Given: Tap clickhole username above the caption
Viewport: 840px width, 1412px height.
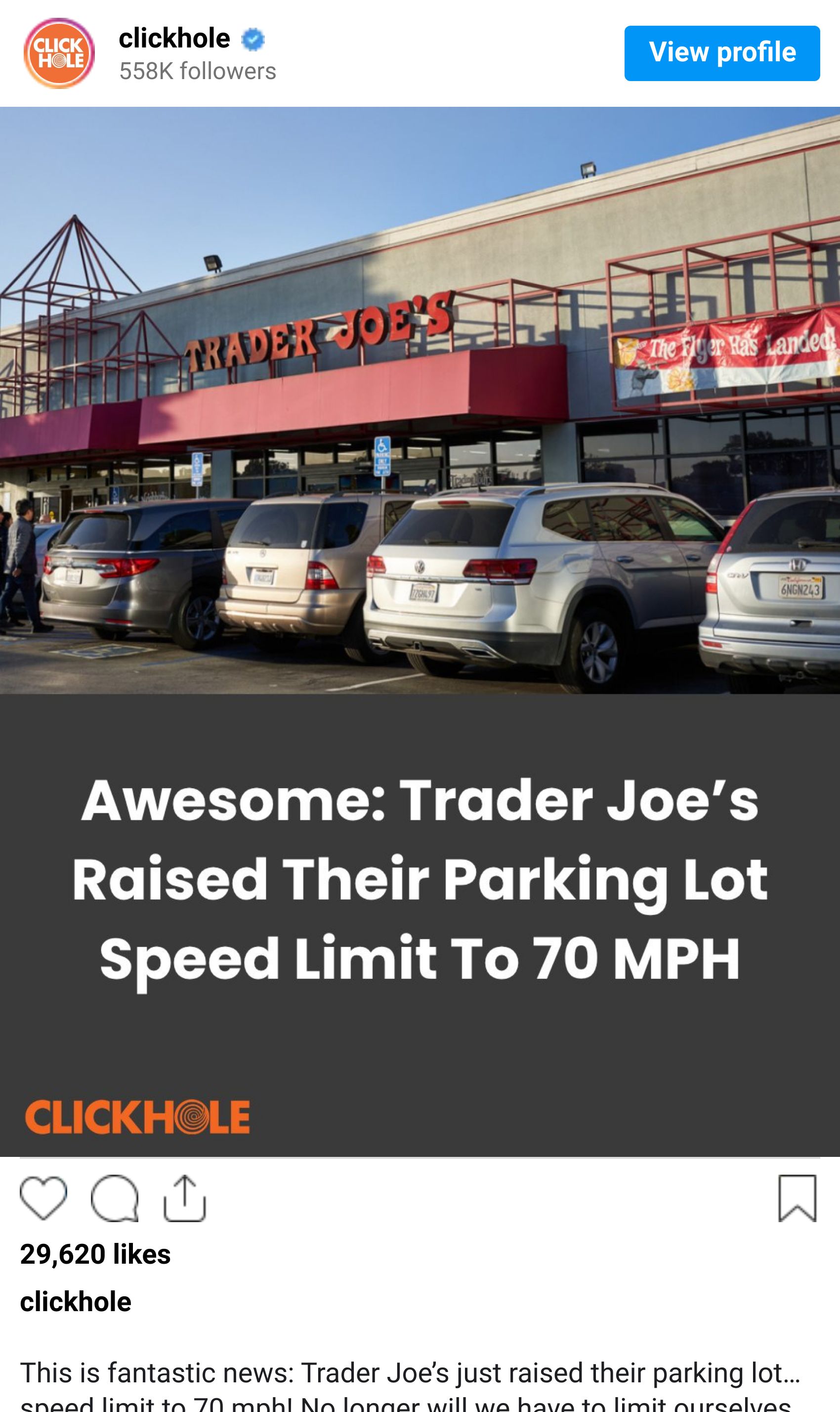Looking at the screenshot, I should pos(76,1302).
